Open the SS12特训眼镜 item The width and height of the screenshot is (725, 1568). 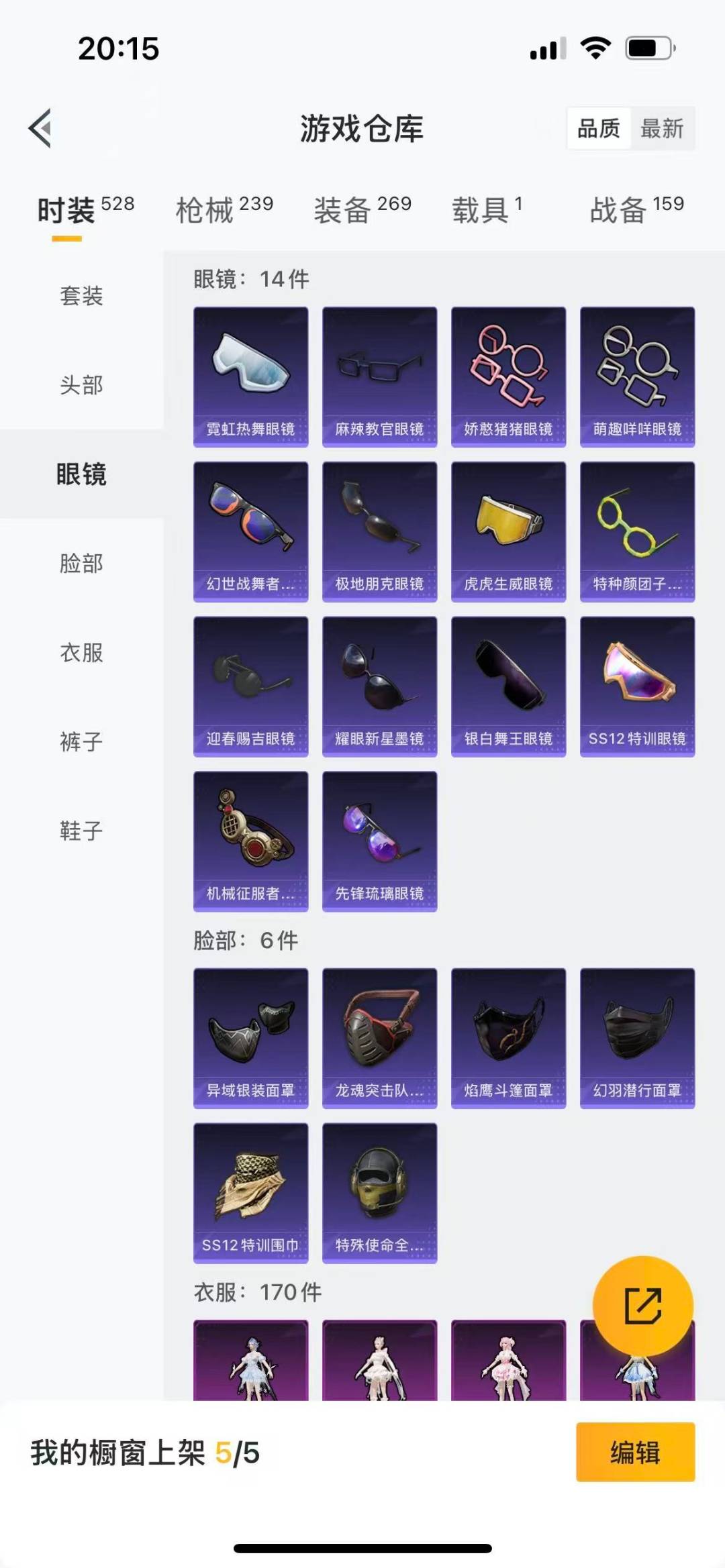pyautogui.click(x=636, y=684)
